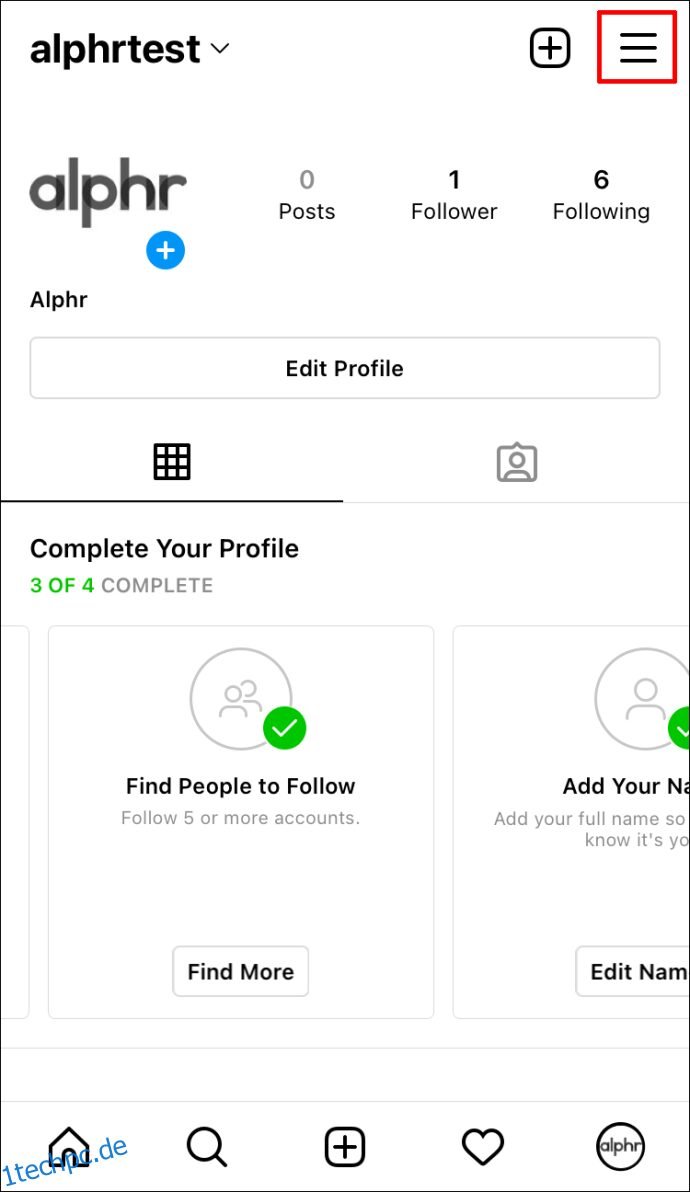Viewport: 690px width, 1192px height.
Task: Open the profile tab in bottom bar
Action: tap(620, 1146)
